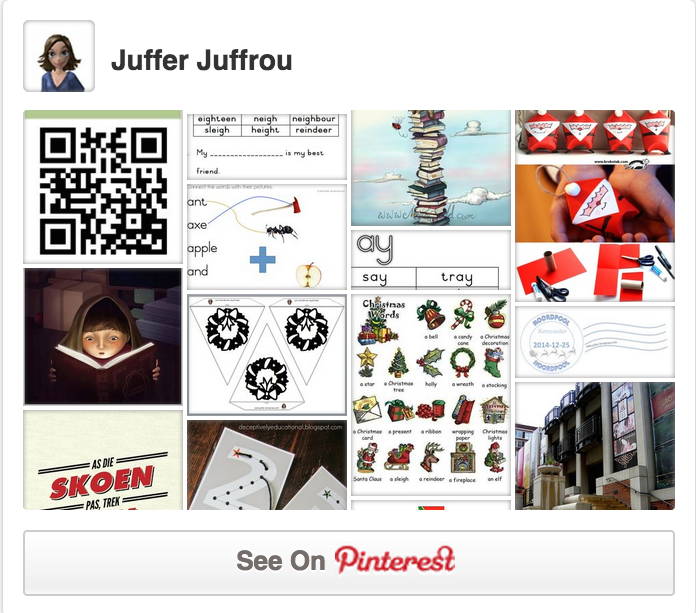Open the stacked books tower pin
The height and width of the screenshot is (613, 696).
point(431,167)
